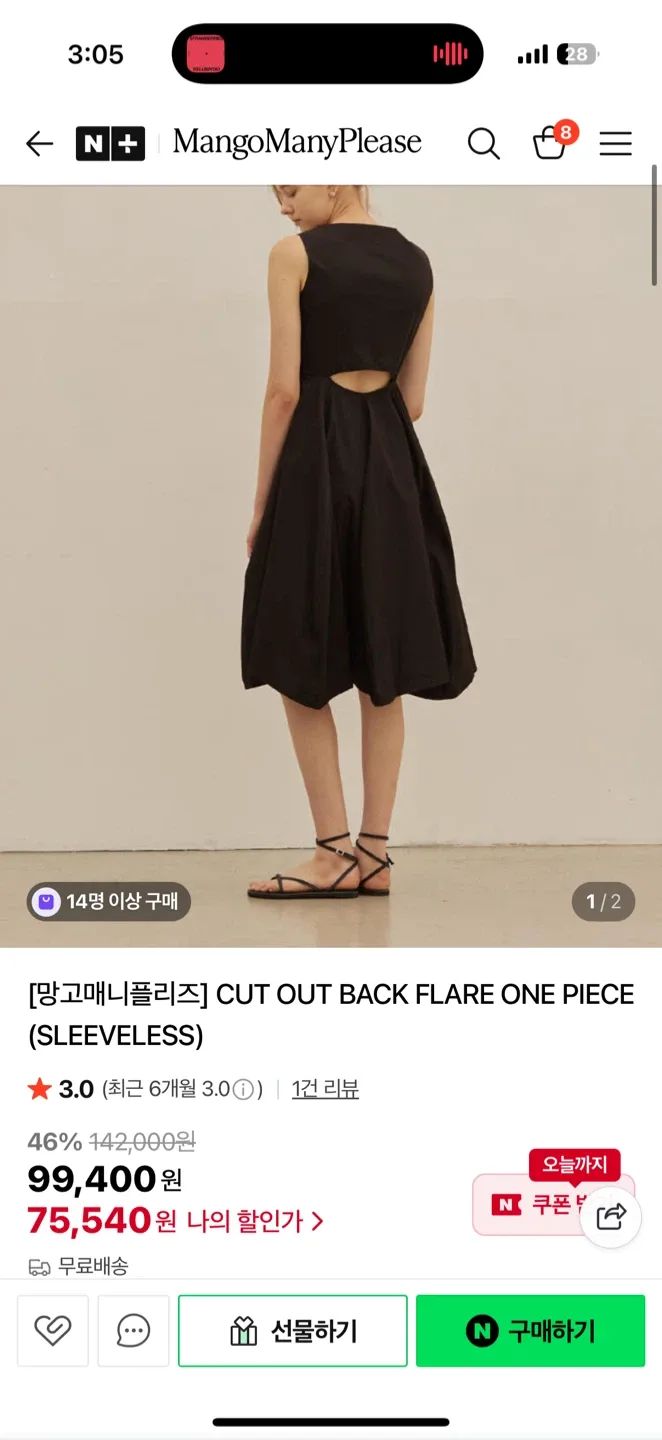
Task: Open the chat inquiry icon
Action: (x=133, y=1330)
